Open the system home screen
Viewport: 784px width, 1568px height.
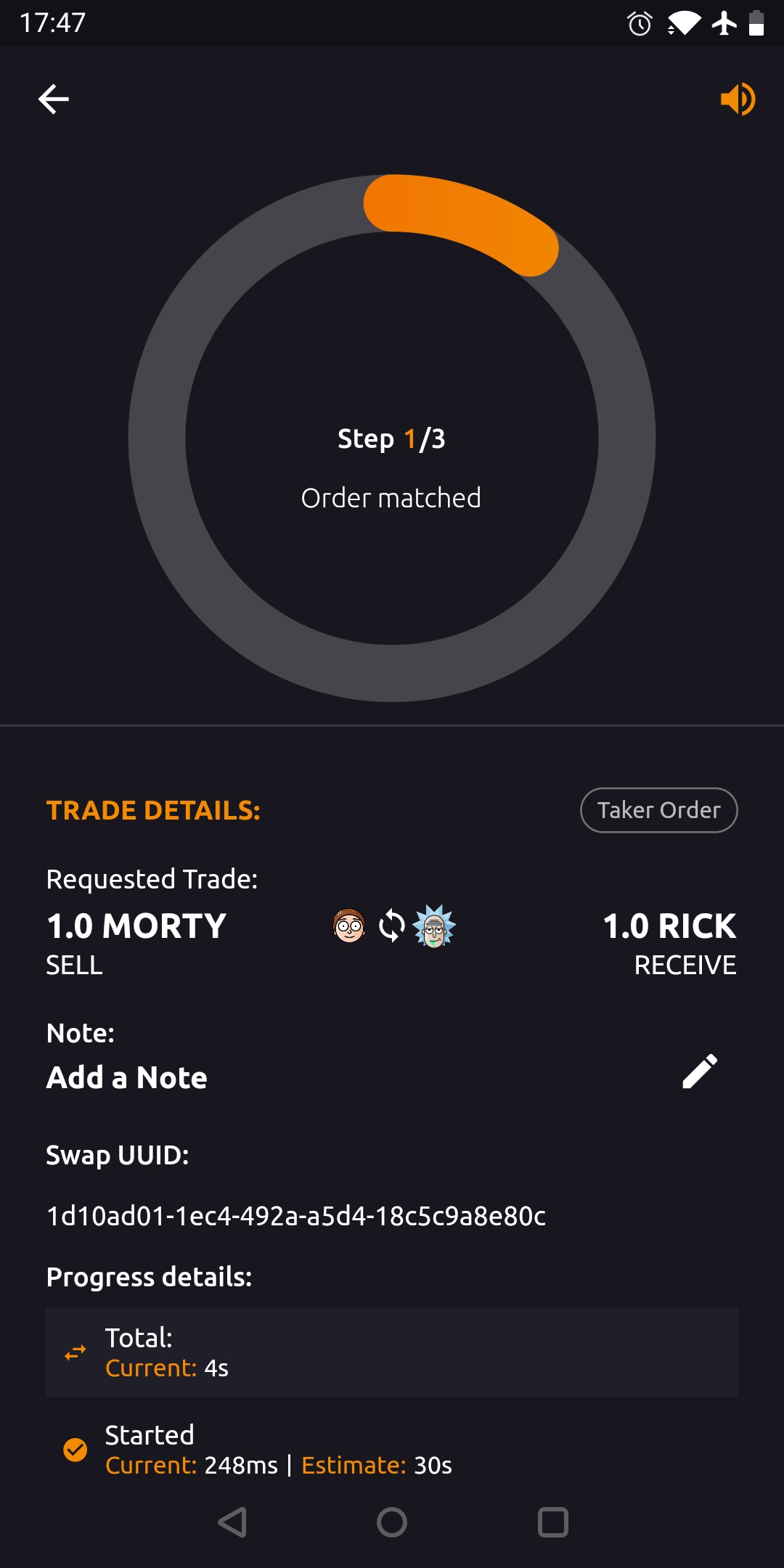pyautogui.click(x=392, y=1522)
